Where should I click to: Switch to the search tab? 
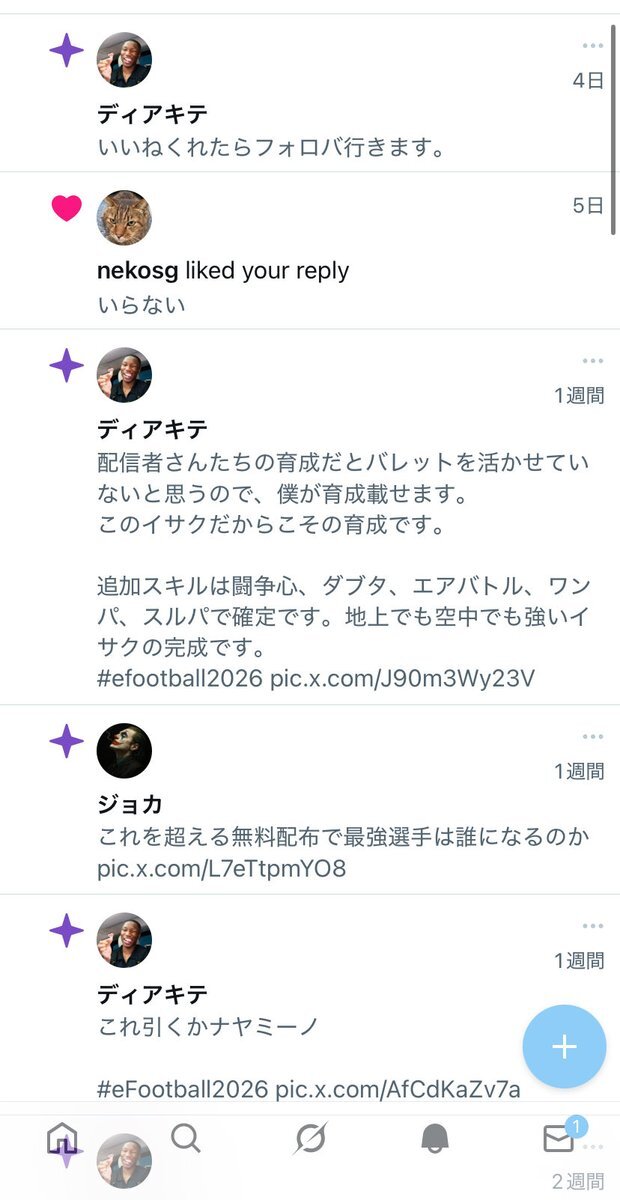[x=185, y=1138]
